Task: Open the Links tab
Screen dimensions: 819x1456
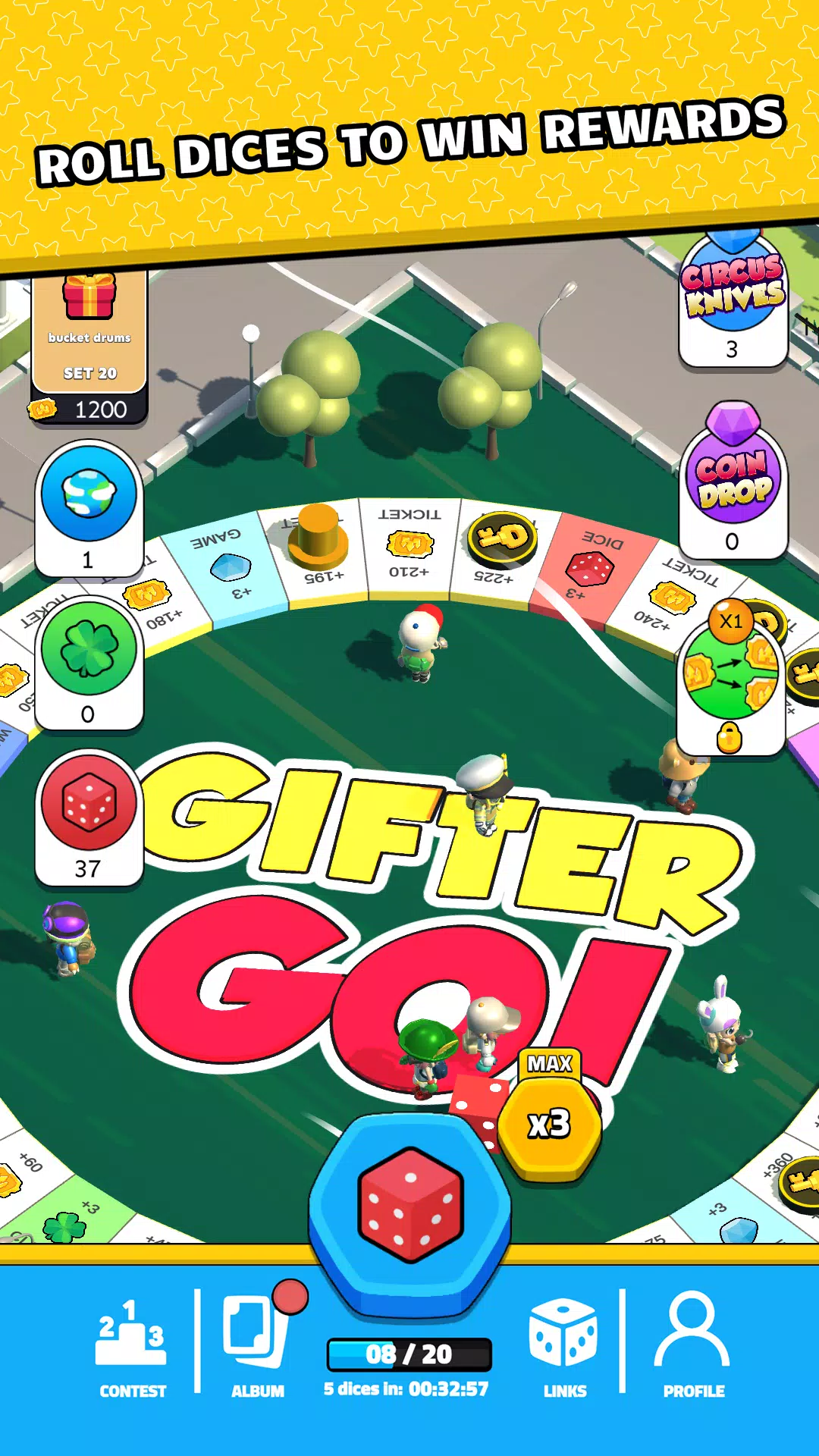Action: [564, 1348]
